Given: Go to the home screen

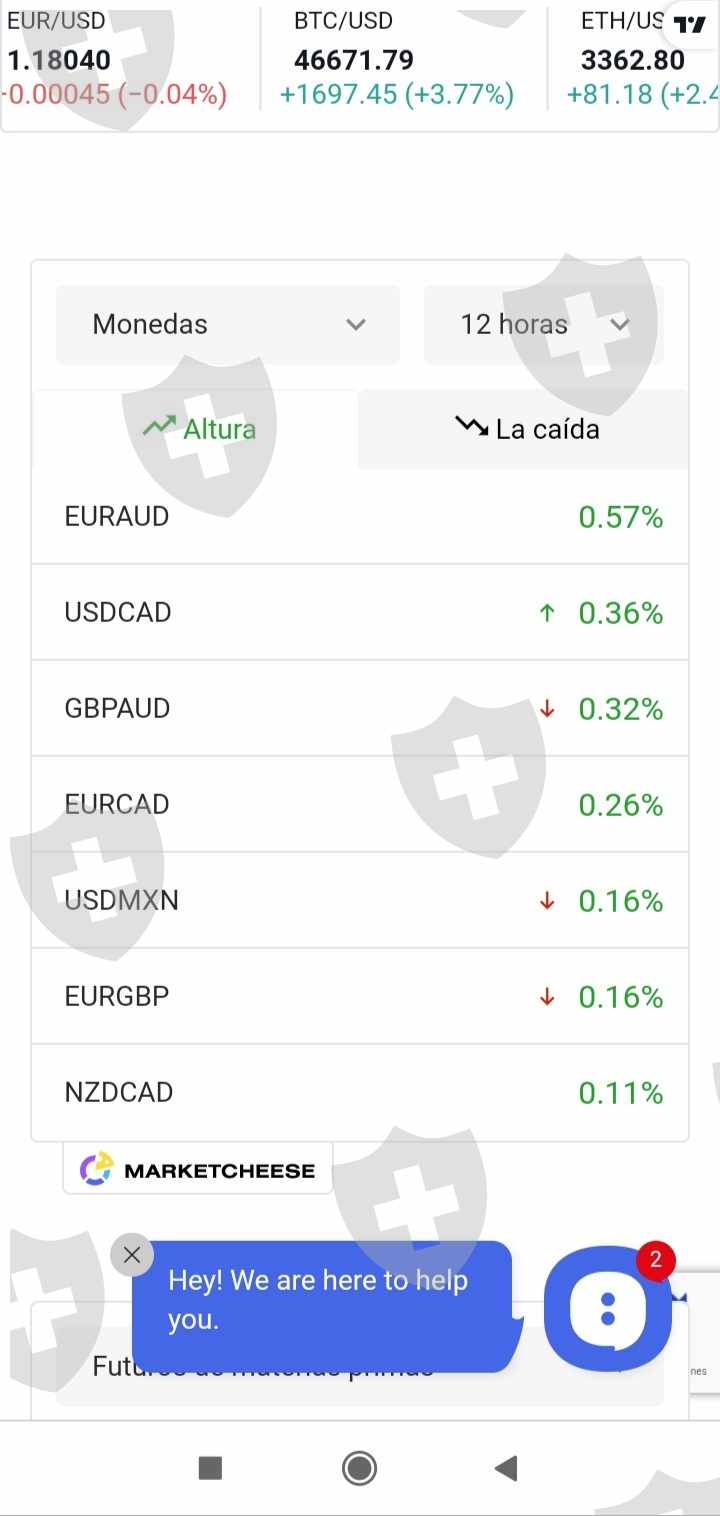Looking at the screenshot, I should pos(359,1468).
